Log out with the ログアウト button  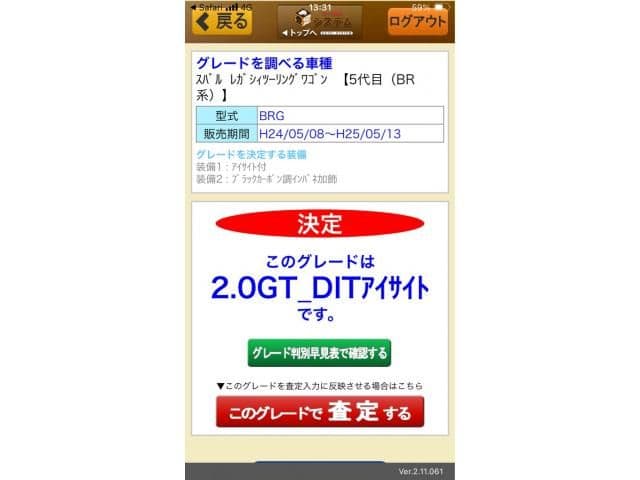pyautogui.click(x=418, y=21)
